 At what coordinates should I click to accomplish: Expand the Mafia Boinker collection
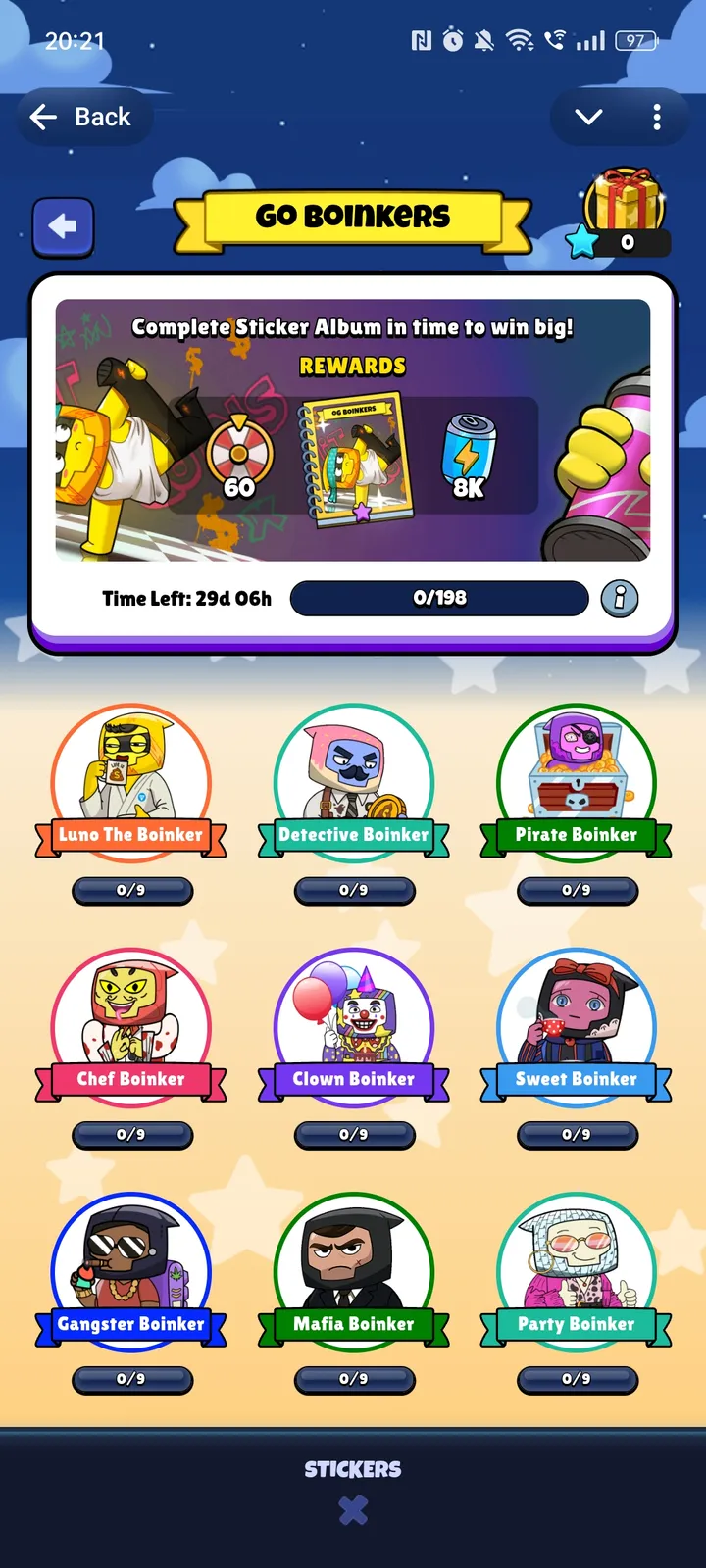(354, 1271)
